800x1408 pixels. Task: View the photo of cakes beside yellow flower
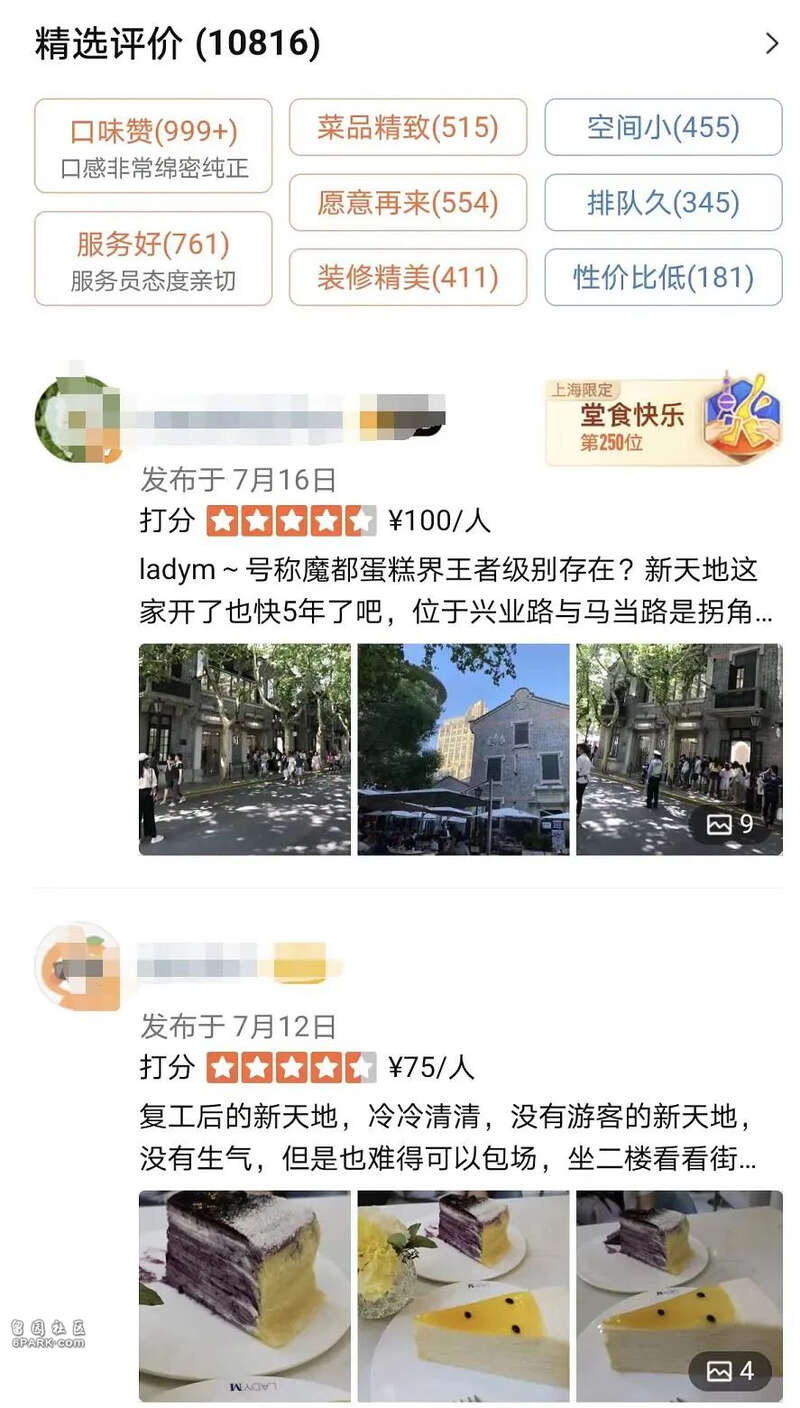pyautogui.click(x=463, y=1295)
